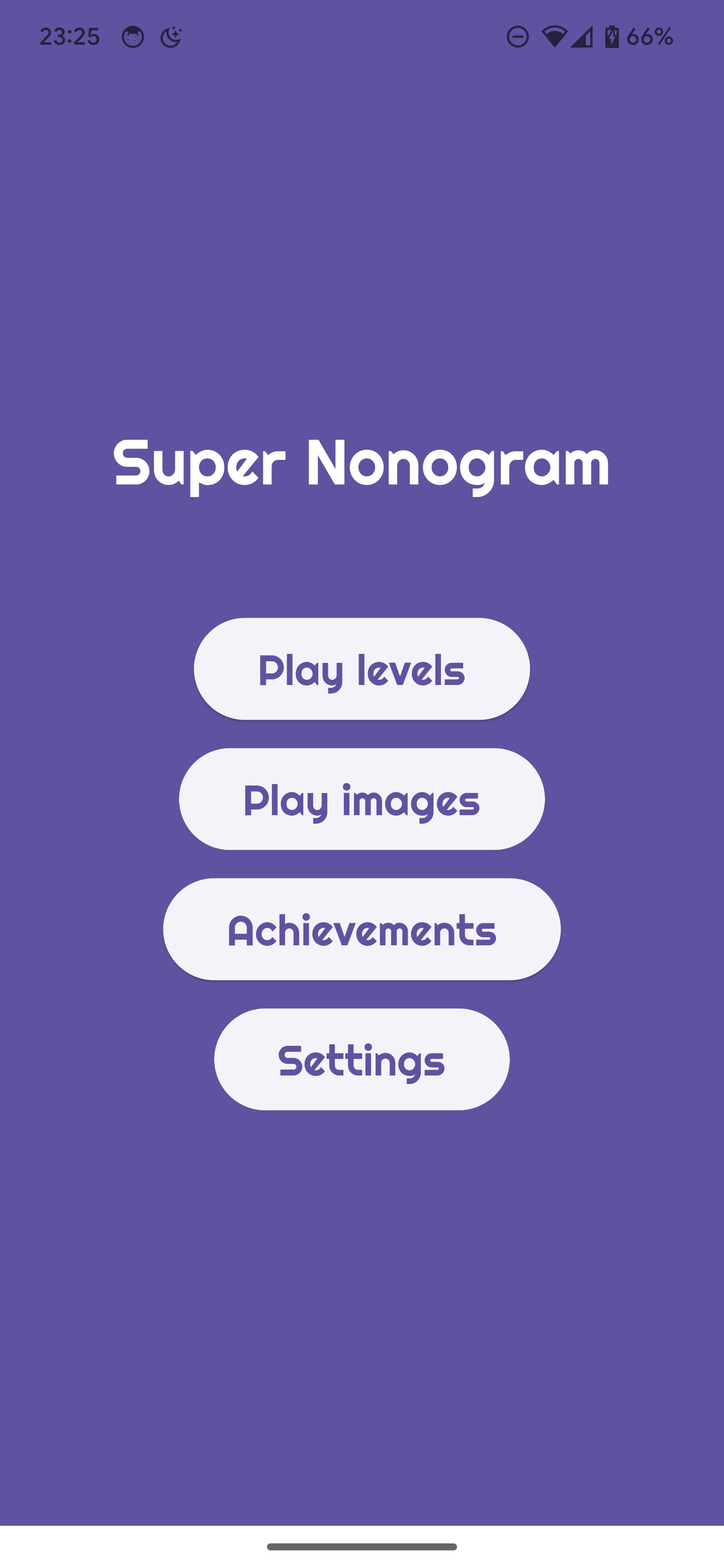Screen dimensions: 724x1568
Task: Start the Play levels mode
Action: click(x=361, y=669)
